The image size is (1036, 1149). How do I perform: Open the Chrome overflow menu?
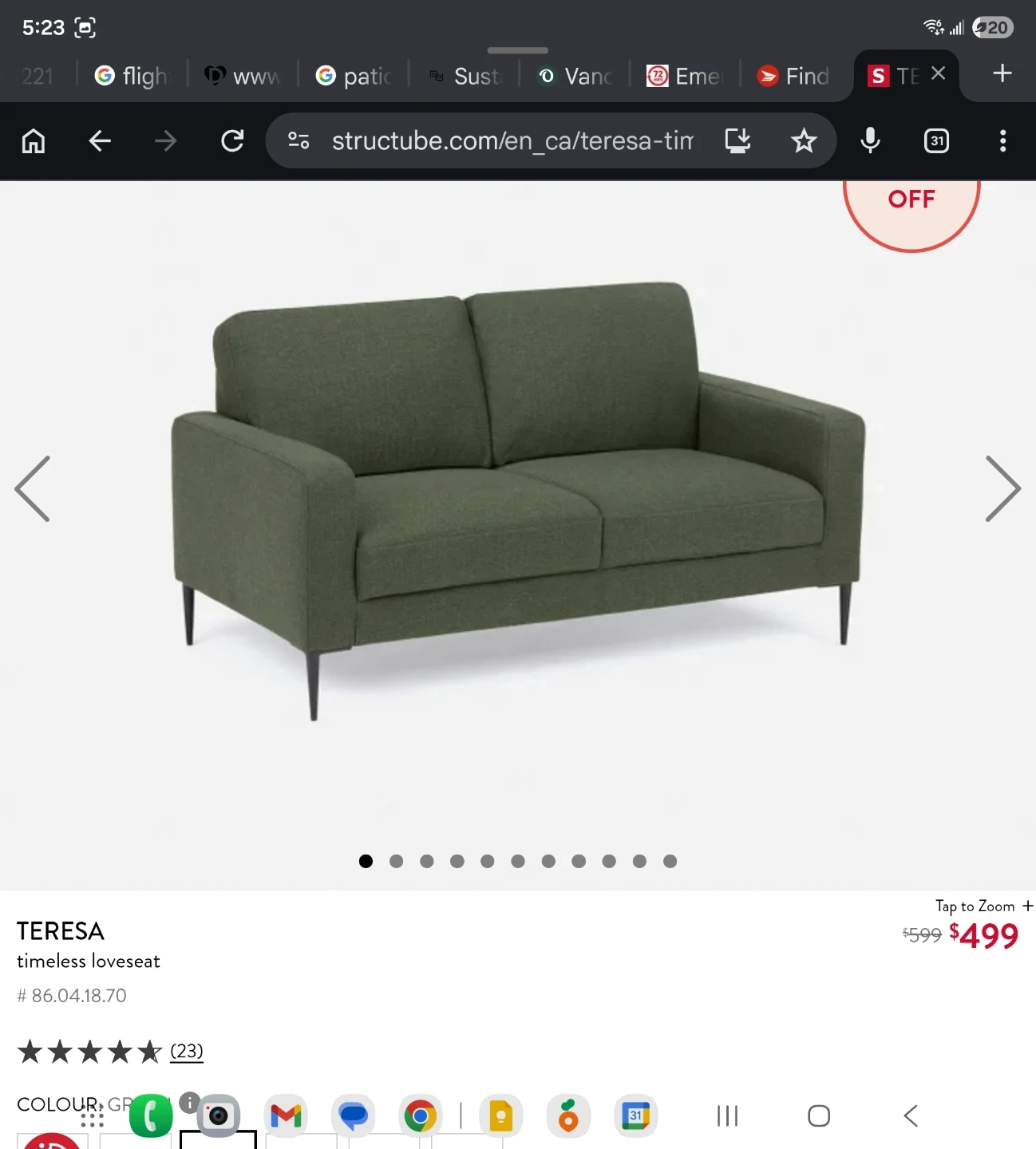point(1002,141)
